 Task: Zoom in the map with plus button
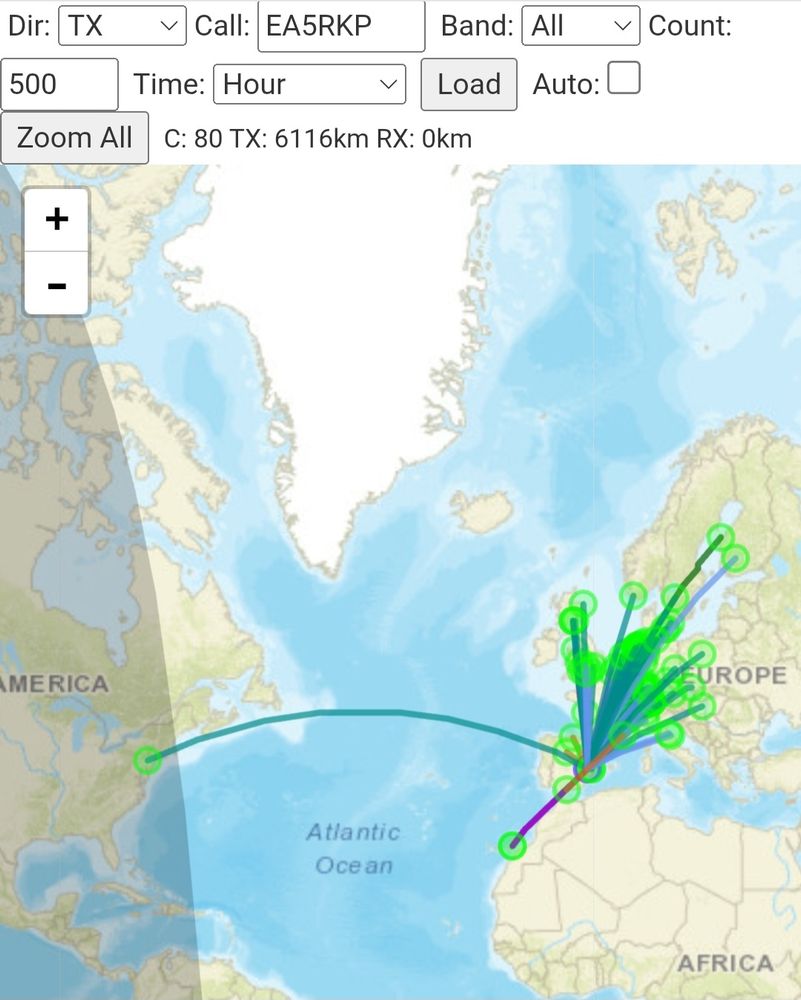pyautogui.click(x=57, y=219)
